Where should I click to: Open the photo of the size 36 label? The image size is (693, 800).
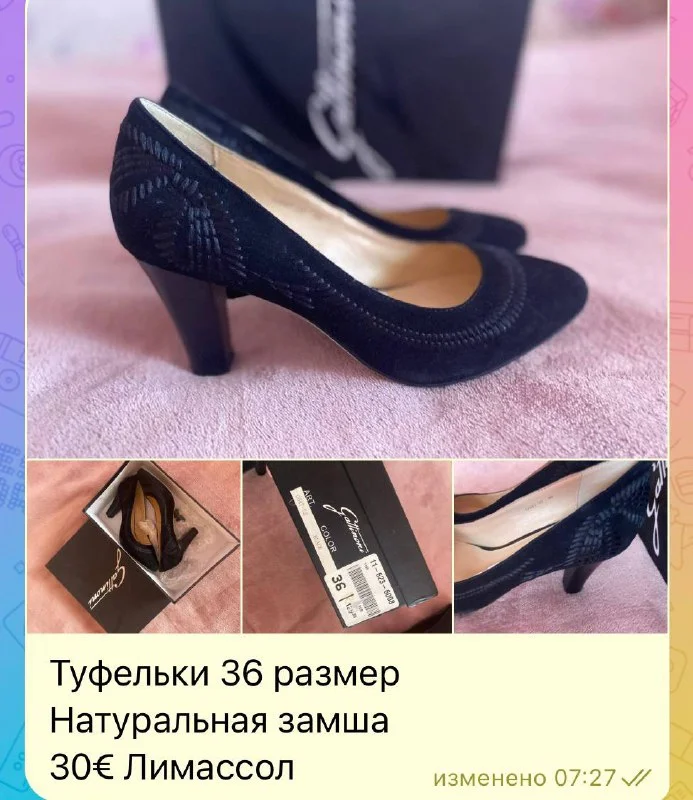coord(346,546)
